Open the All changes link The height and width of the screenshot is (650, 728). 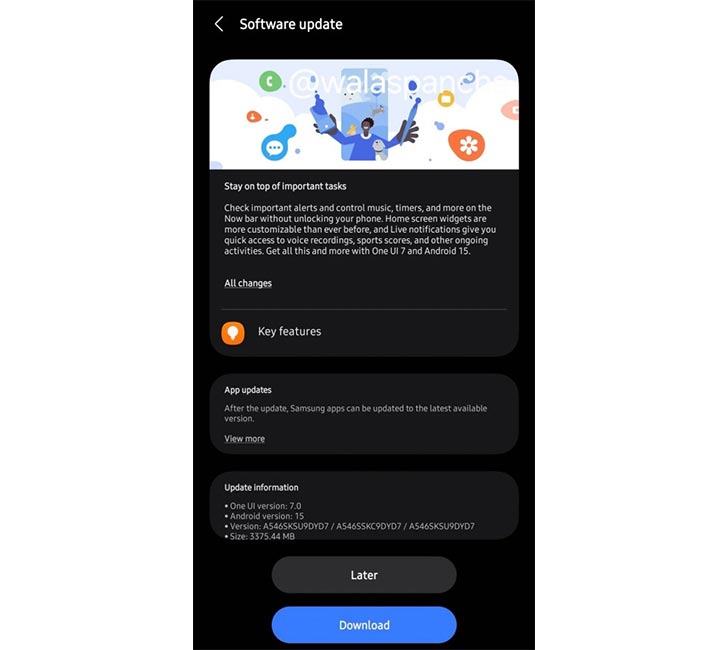[x=248, y=284]
